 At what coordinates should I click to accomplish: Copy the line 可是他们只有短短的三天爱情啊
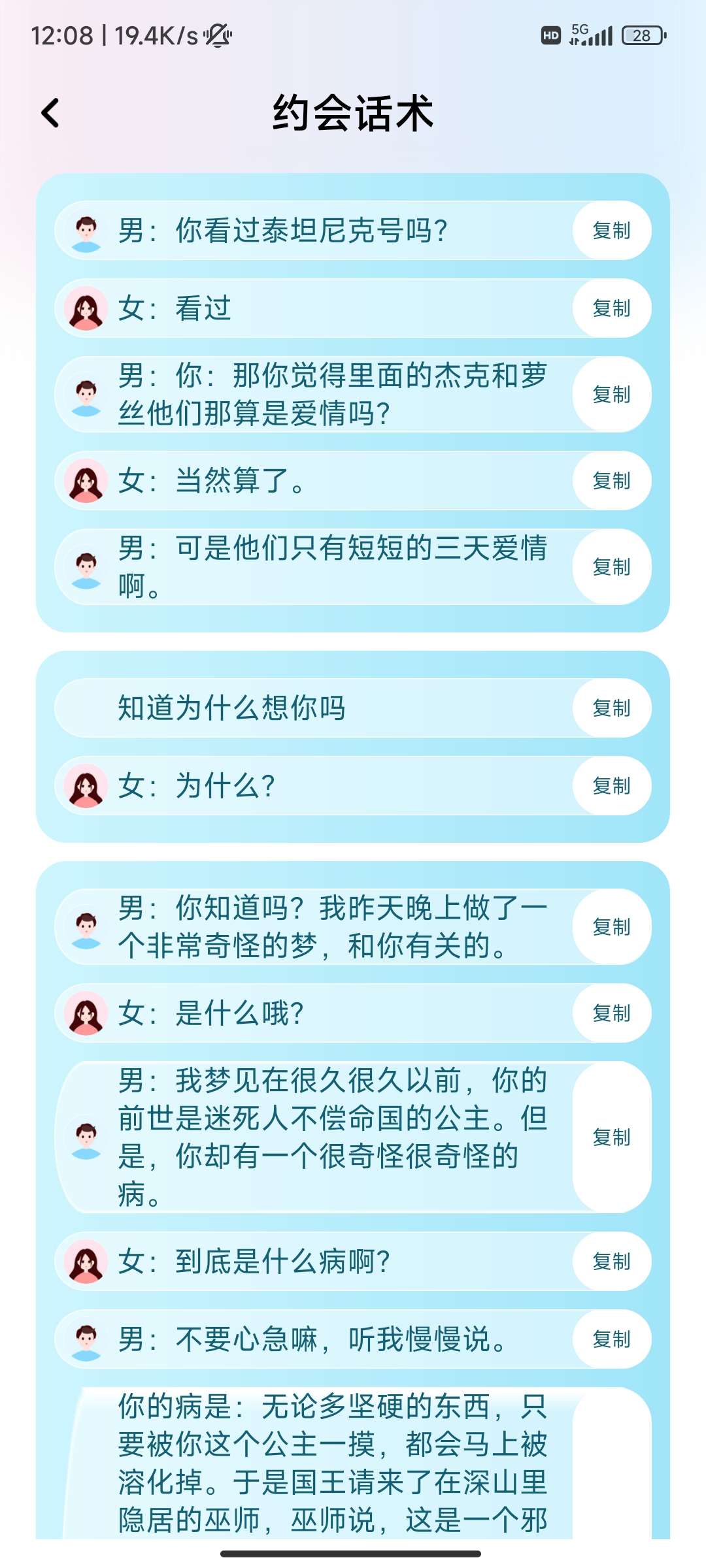click(x=611, y=567)
